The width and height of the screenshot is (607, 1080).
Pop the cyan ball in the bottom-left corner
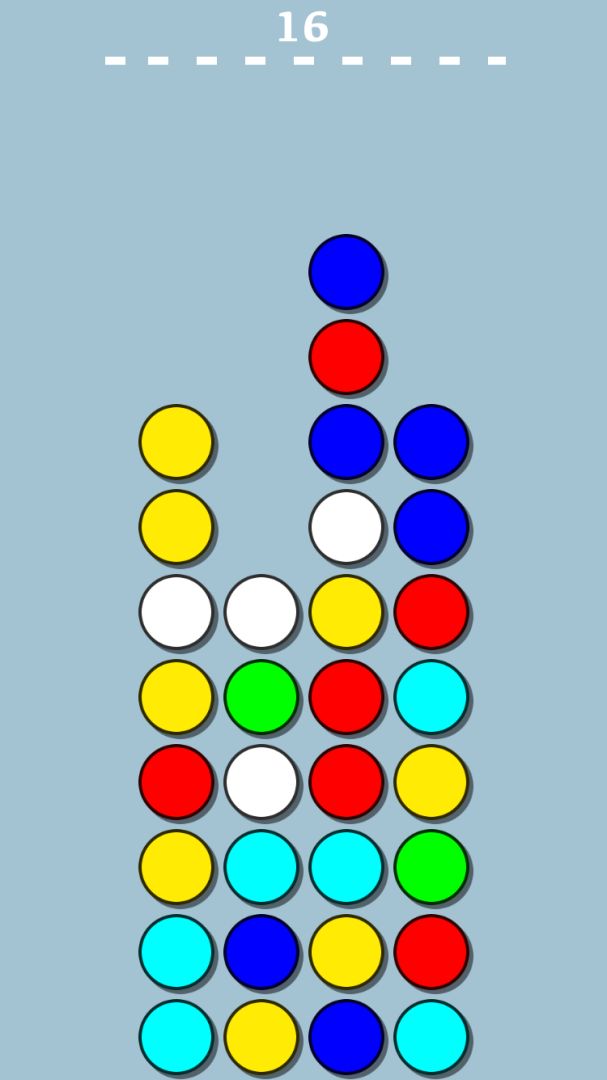(x=176, y=1036)
